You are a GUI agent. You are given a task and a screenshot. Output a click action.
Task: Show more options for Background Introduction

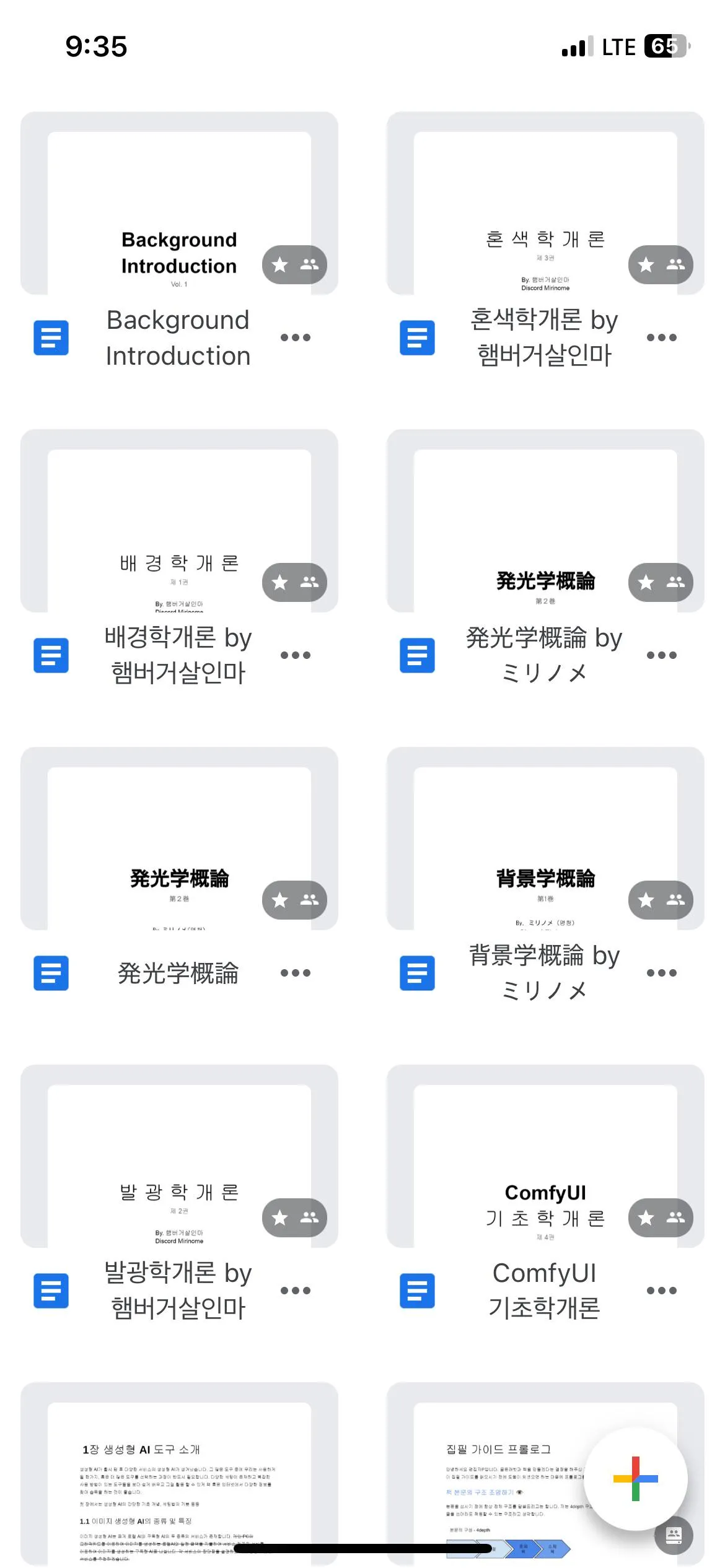[x=295, y=338]
